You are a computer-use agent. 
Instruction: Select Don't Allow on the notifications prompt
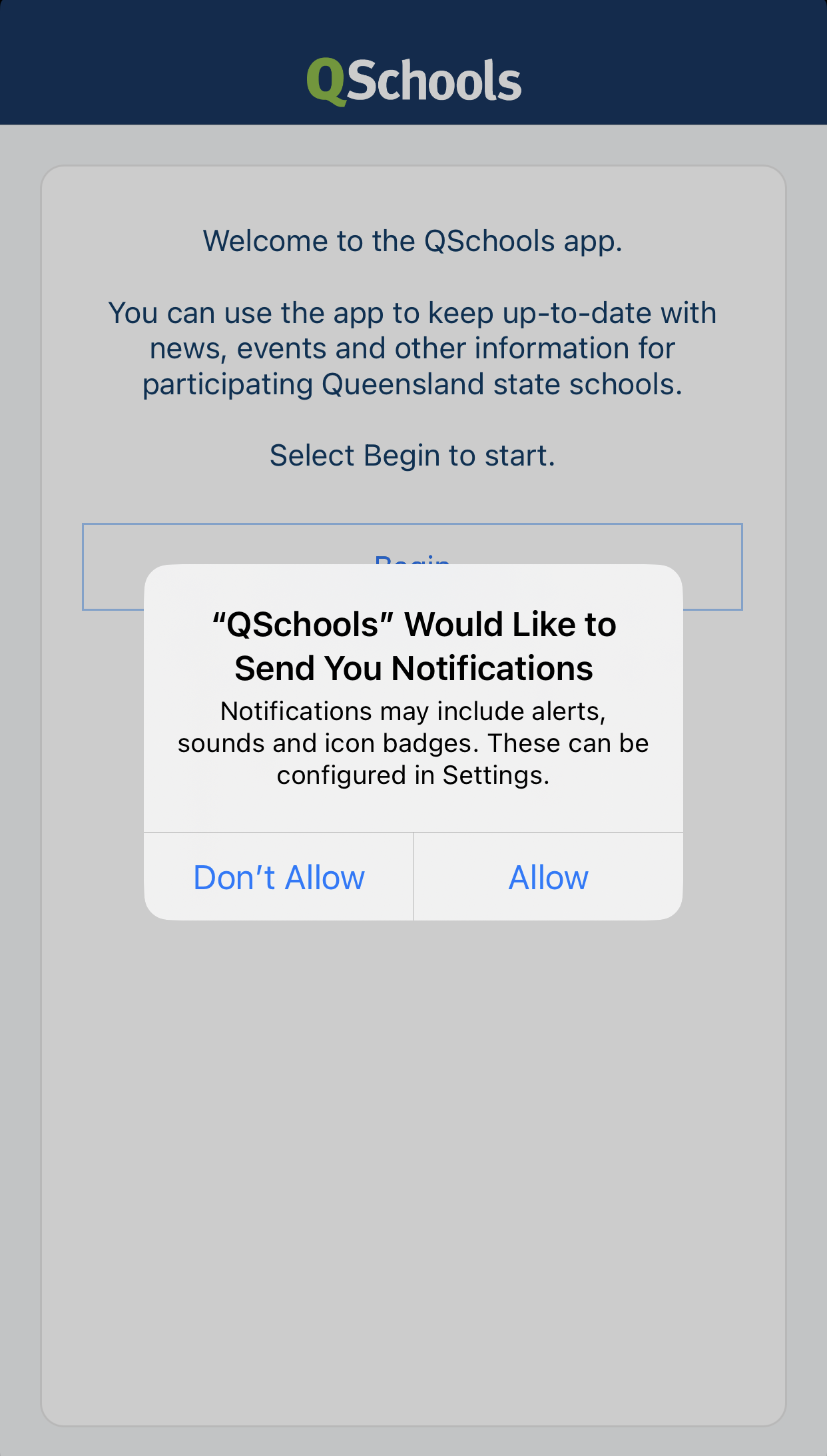(279, 877)
